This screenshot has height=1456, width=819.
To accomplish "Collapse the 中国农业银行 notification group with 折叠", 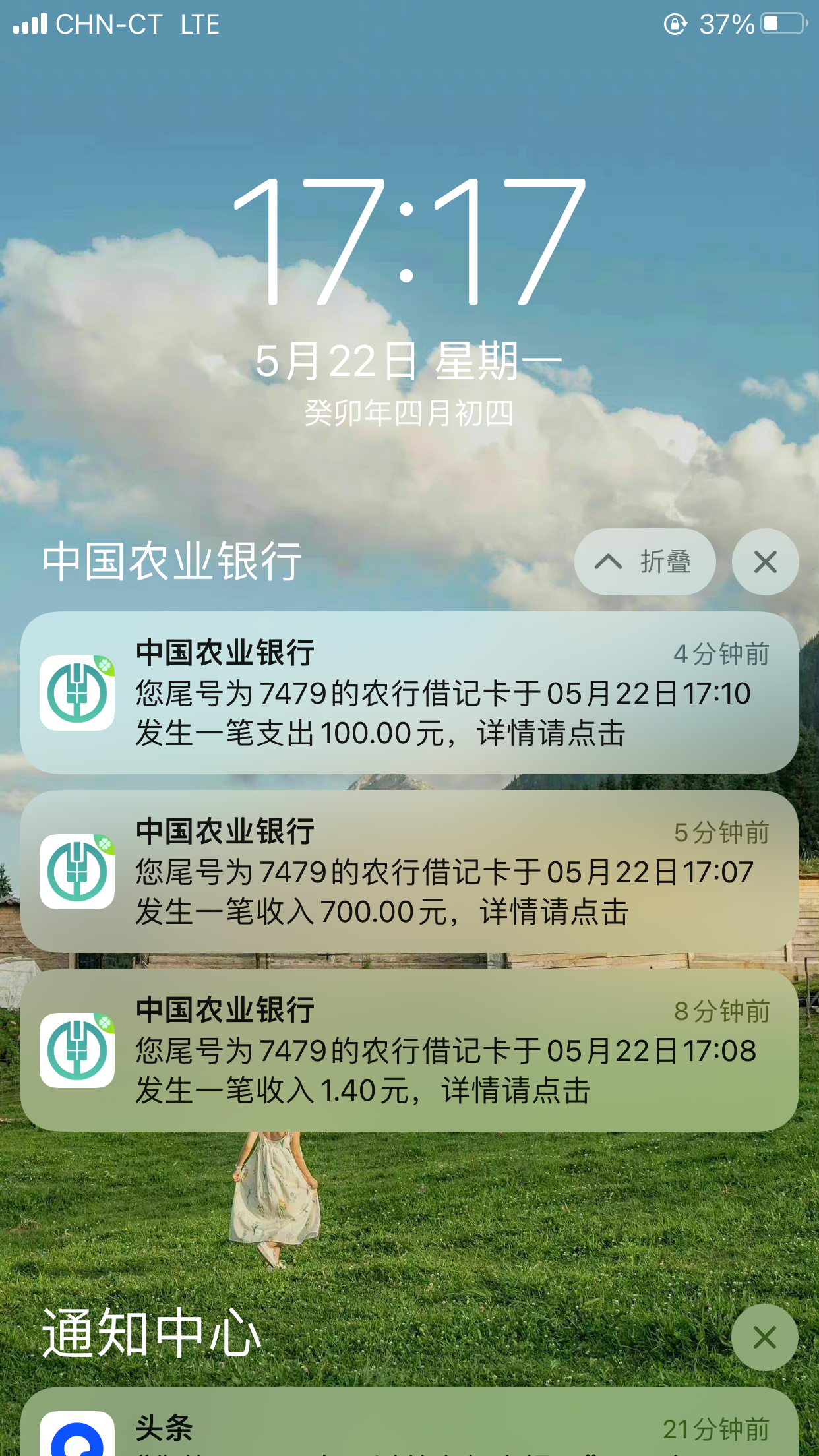I will pos(644,562).
